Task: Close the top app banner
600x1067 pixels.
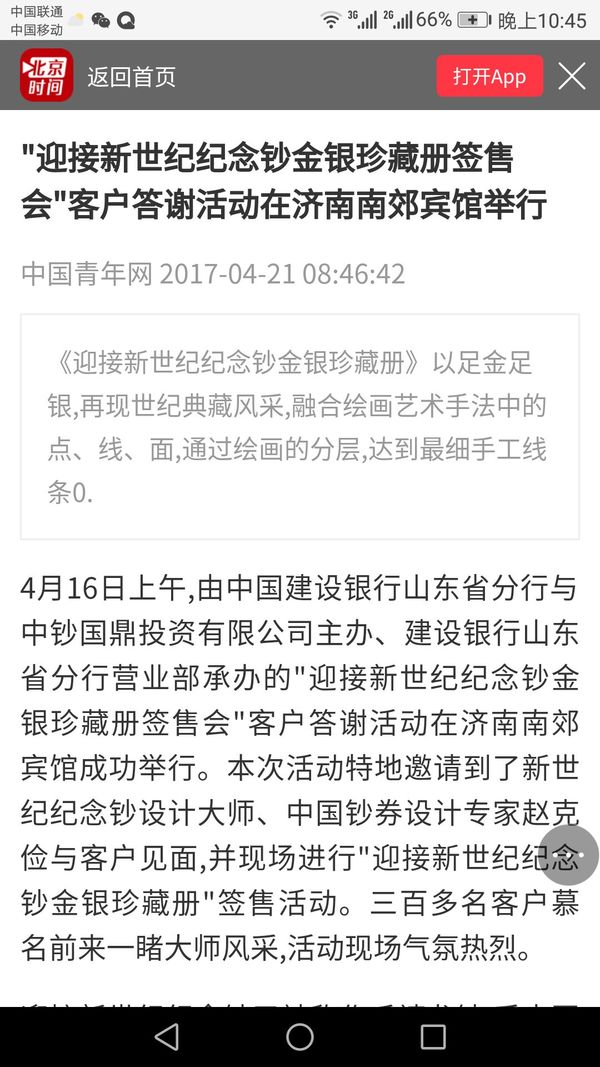Action: coord(572,76)
